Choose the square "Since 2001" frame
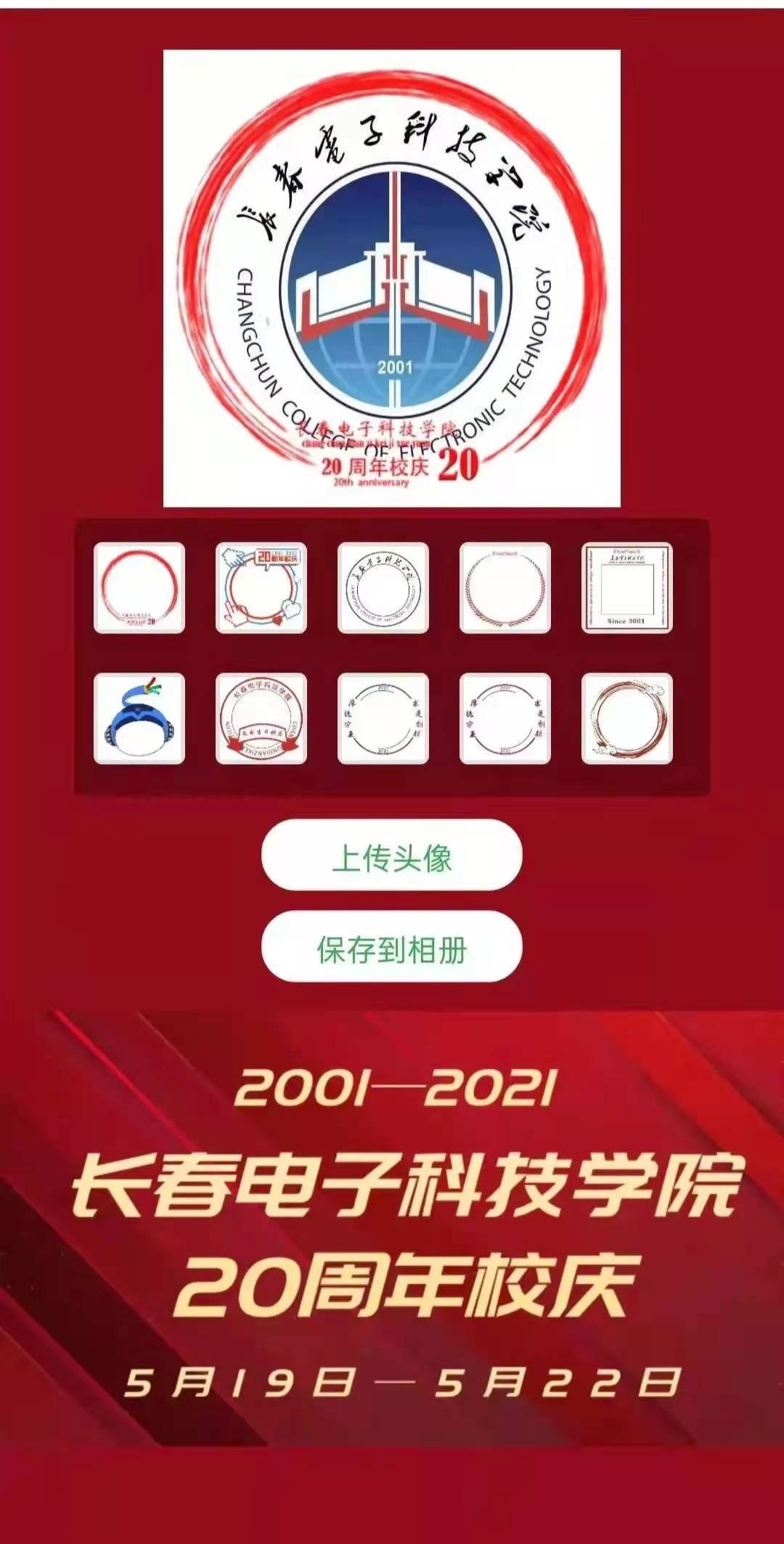 627,588
